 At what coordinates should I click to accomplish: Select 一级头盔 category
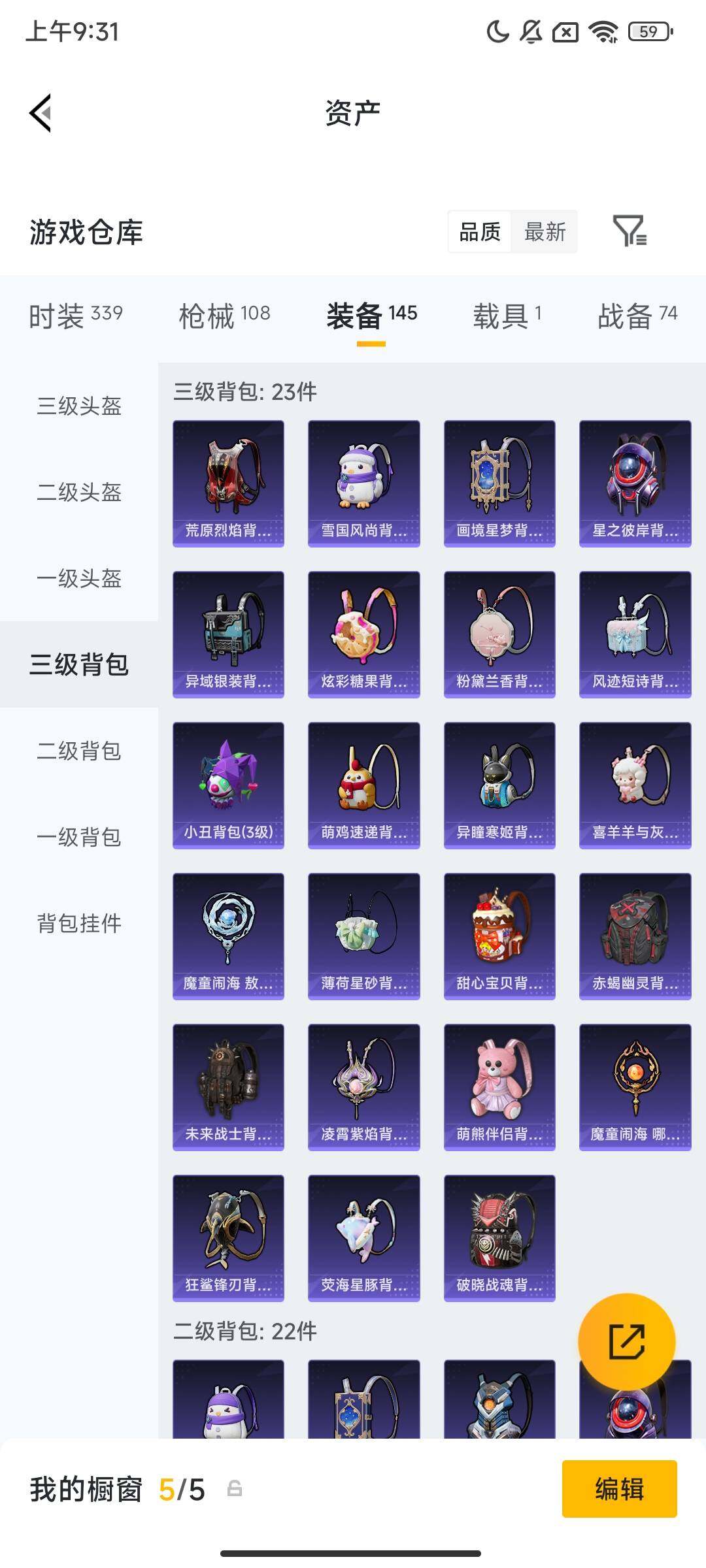pyautogui.click(x=79, y=578)
